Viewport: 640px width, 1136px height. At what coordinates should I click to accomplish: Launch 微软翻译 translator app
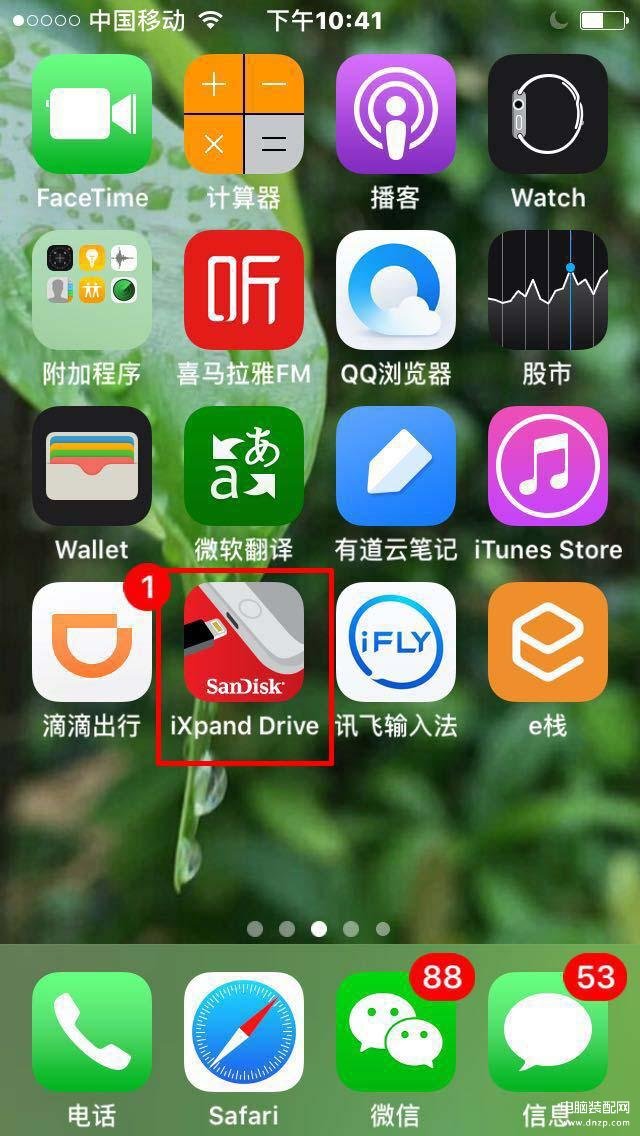tap(244, 466)
